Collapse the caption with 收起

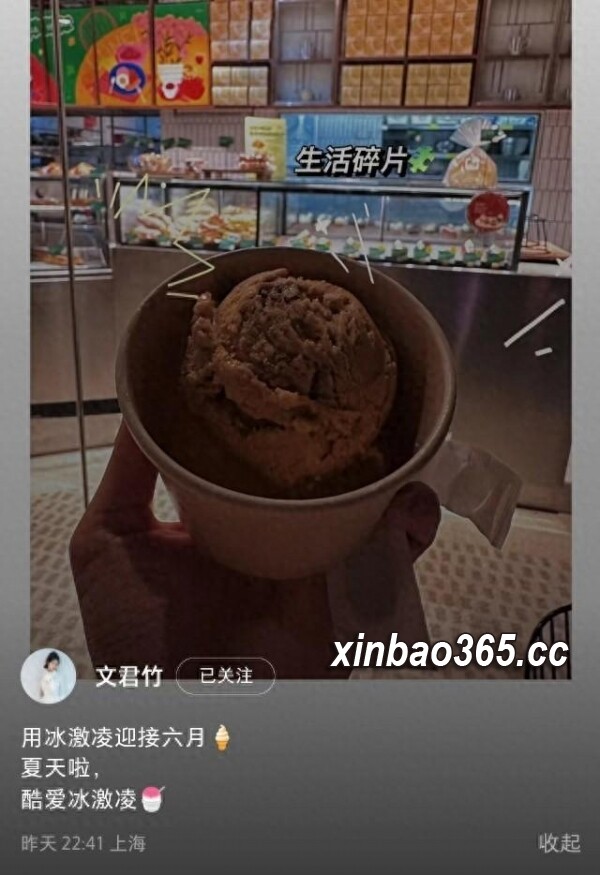(x=559, y=843)
